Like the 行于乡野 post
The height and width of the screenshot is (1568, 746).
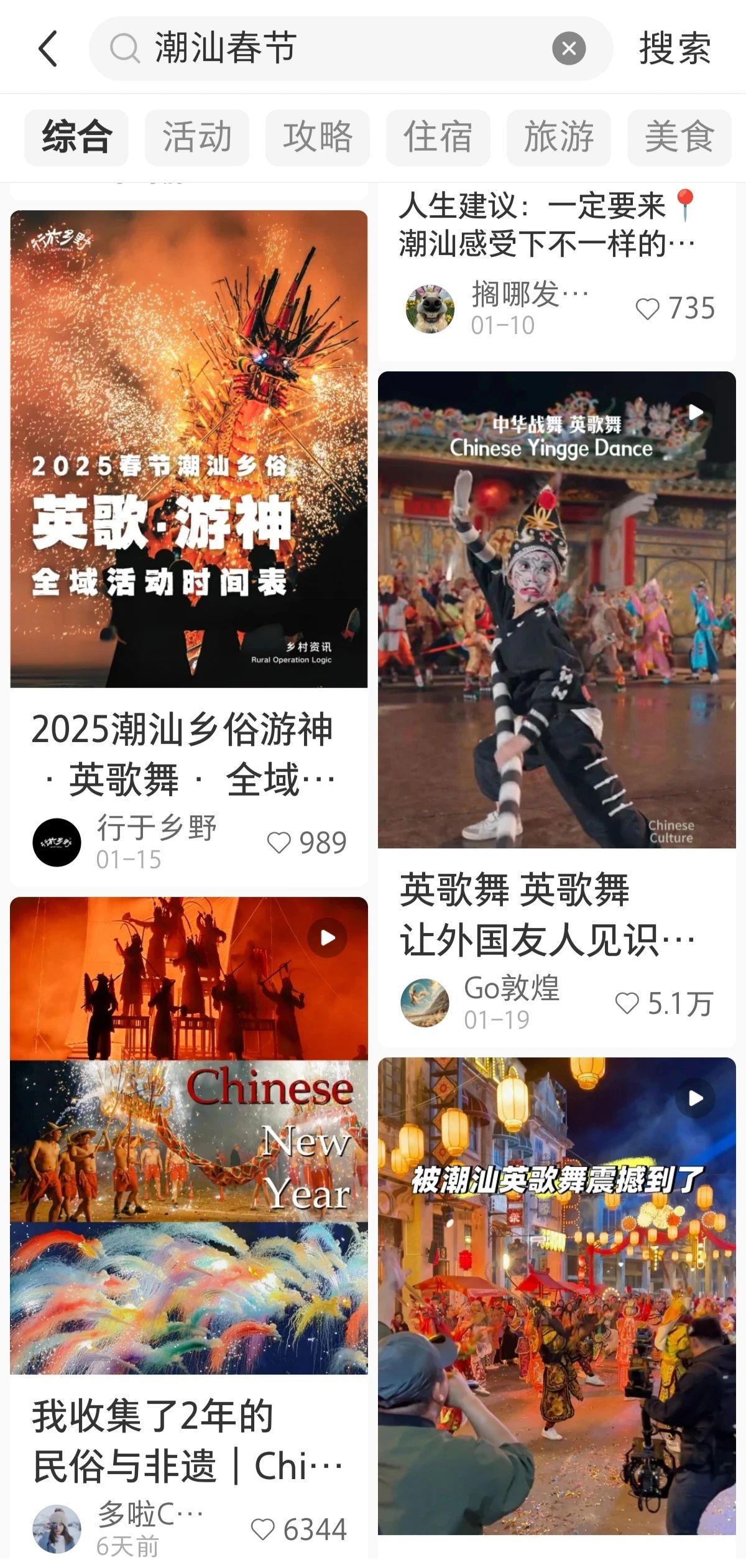pos(279,843)
